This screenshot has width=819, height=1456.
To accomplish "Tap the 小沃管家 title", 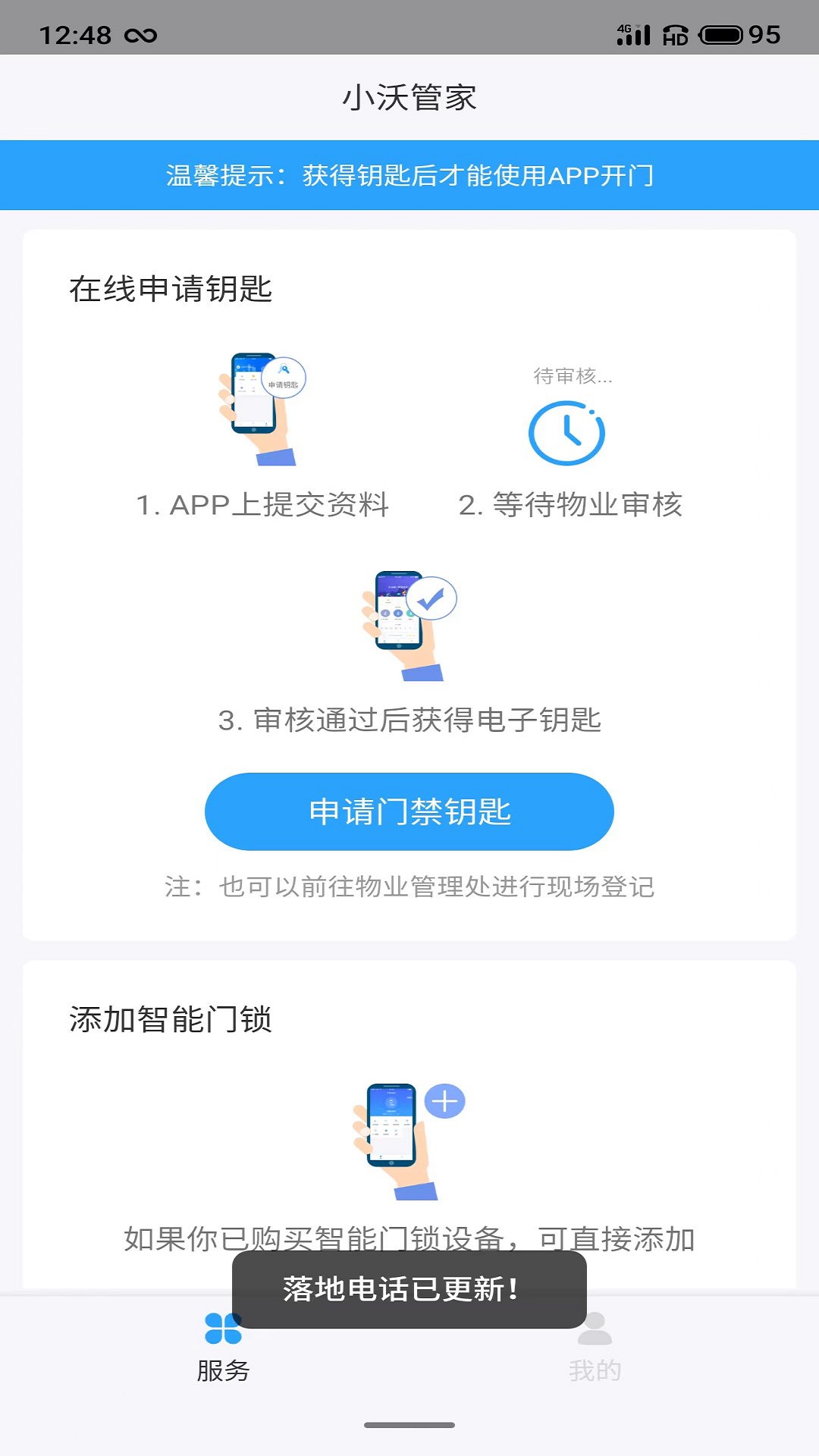I will [x=409, y=97].
